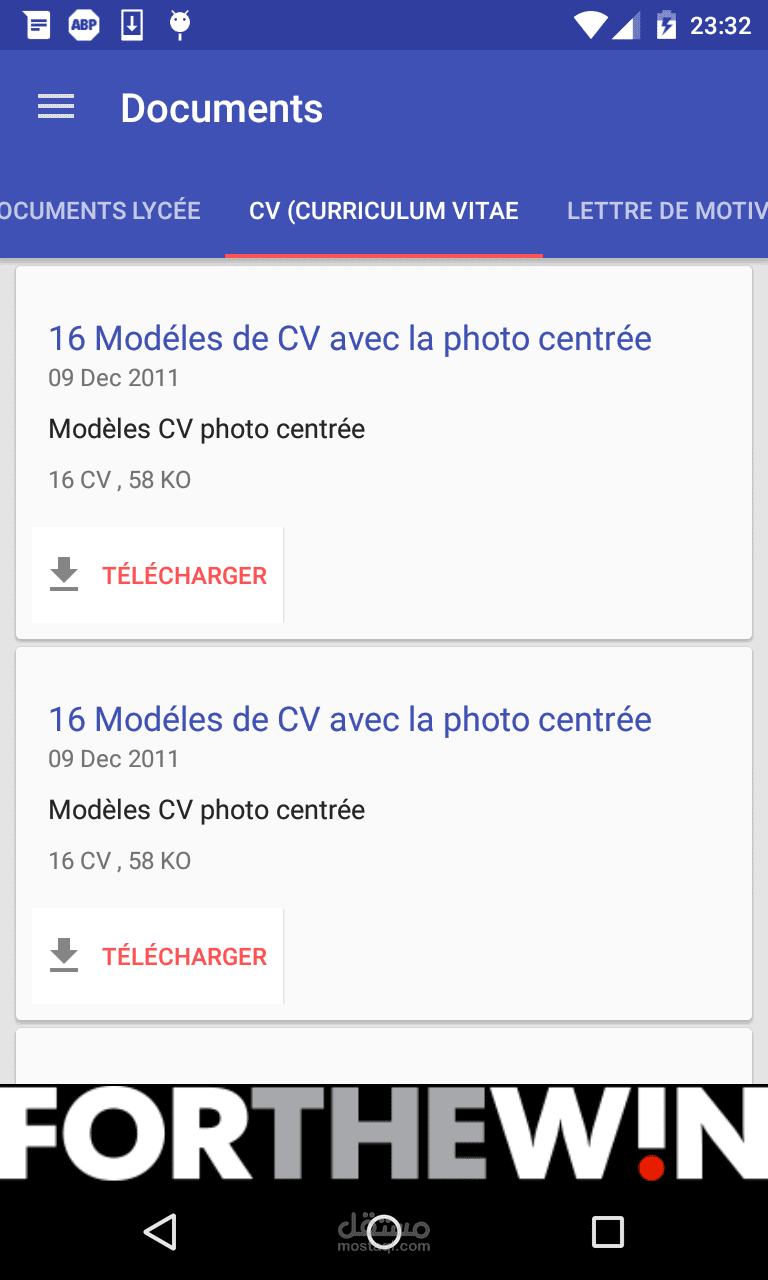Open the hamburger drawer menu
Screen dimensions: 768x1280
56,108
